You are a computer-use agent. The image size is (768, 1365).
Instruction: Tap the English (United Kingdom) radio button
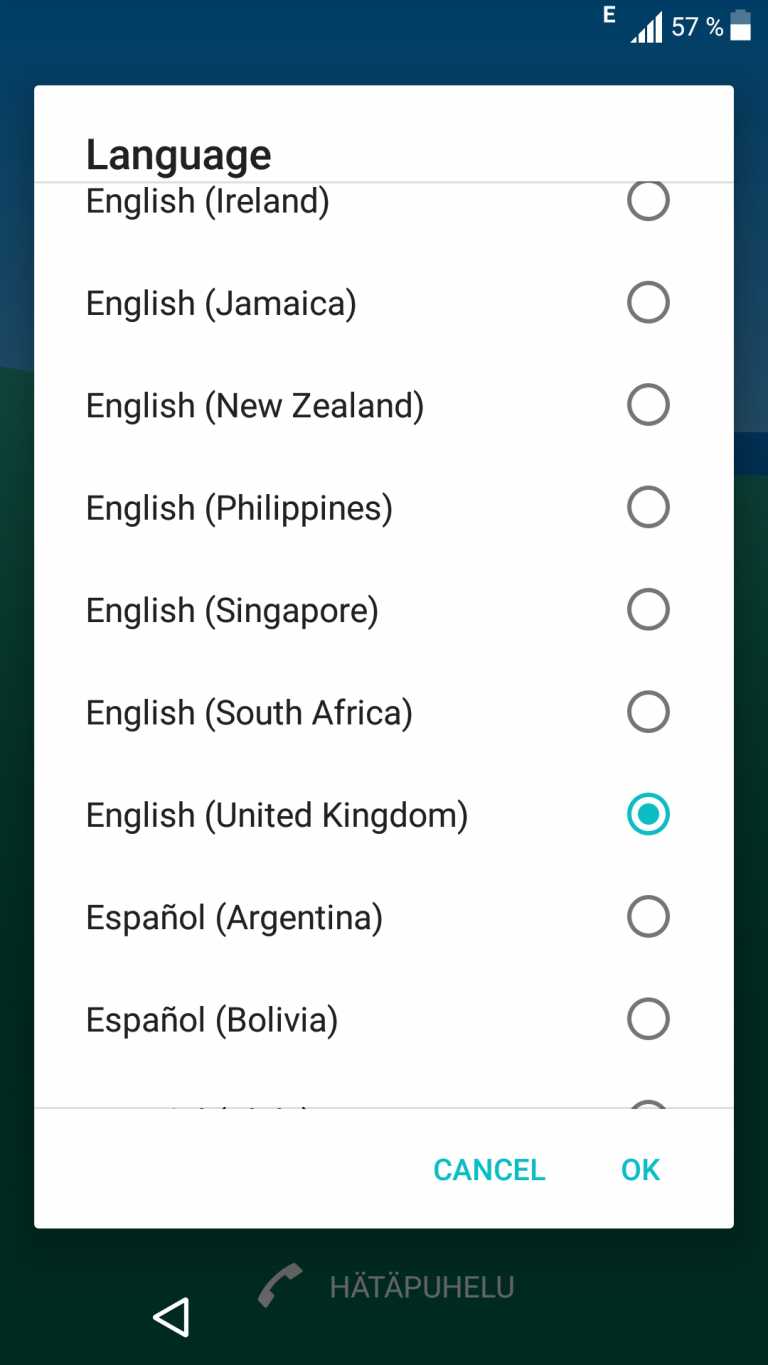(648, 814)
